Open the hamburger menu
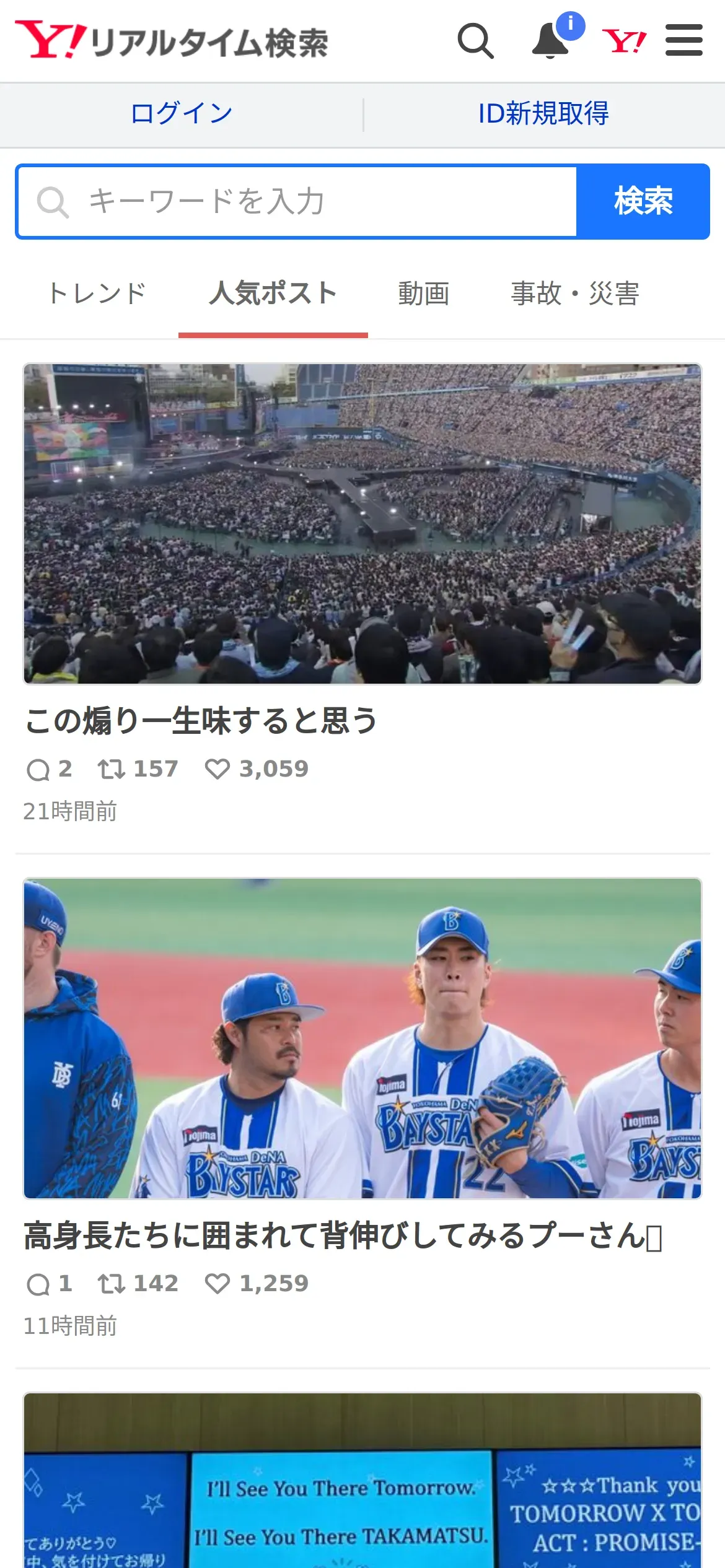The height and width of the screenshot is (1568, 725). pyautogui.click(x=684, y=41)
